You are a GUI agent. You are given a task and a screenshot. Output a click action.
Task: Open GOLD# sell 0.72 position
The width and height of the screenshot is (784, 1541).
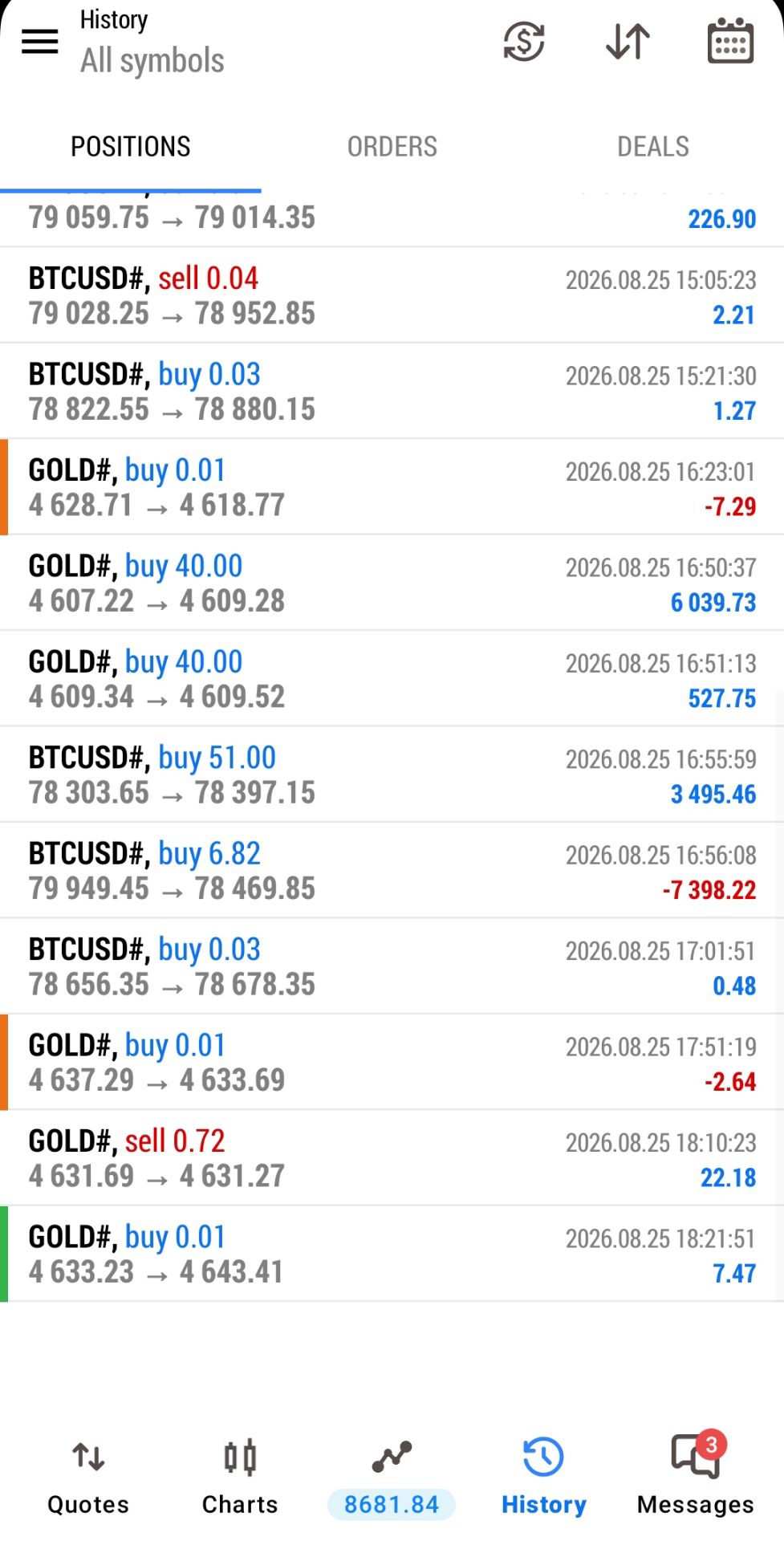[392, 1157]
